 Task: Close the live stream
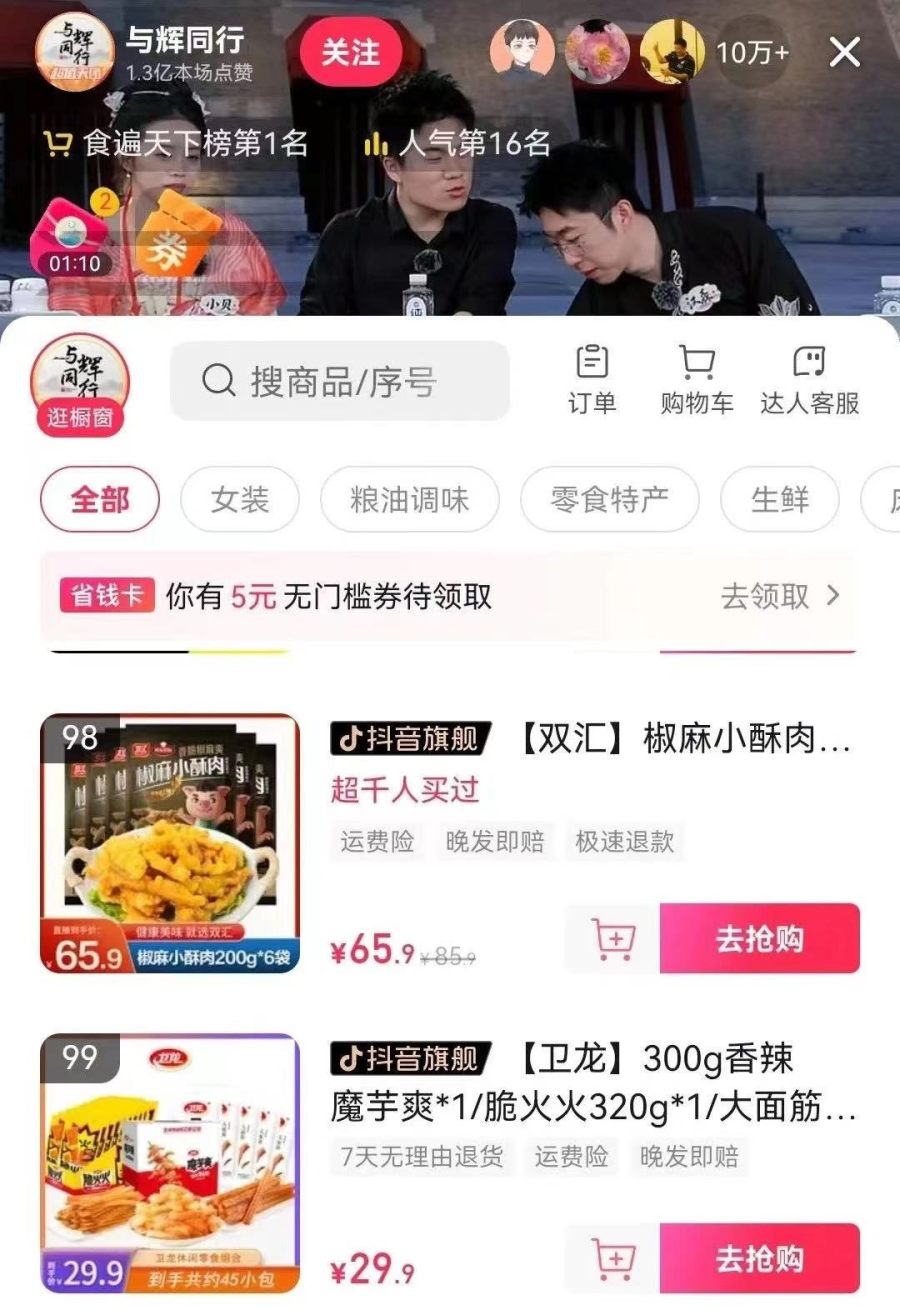[x=845, y=52]
